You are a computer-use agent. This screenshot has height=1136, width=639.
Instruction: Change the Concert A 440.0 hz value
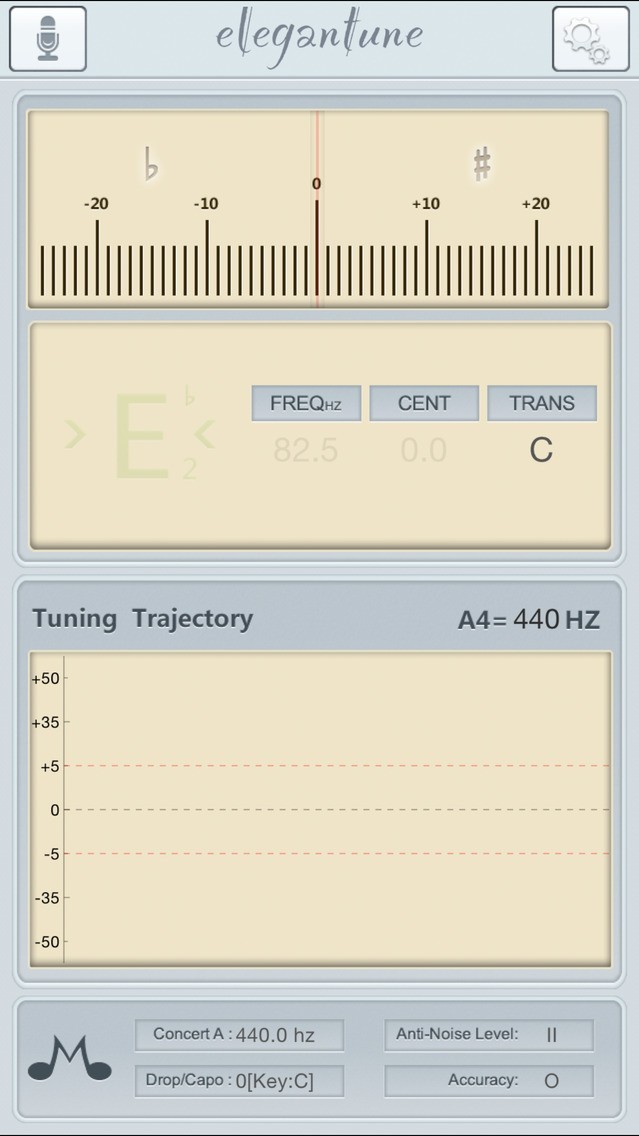pos(239,1035)
